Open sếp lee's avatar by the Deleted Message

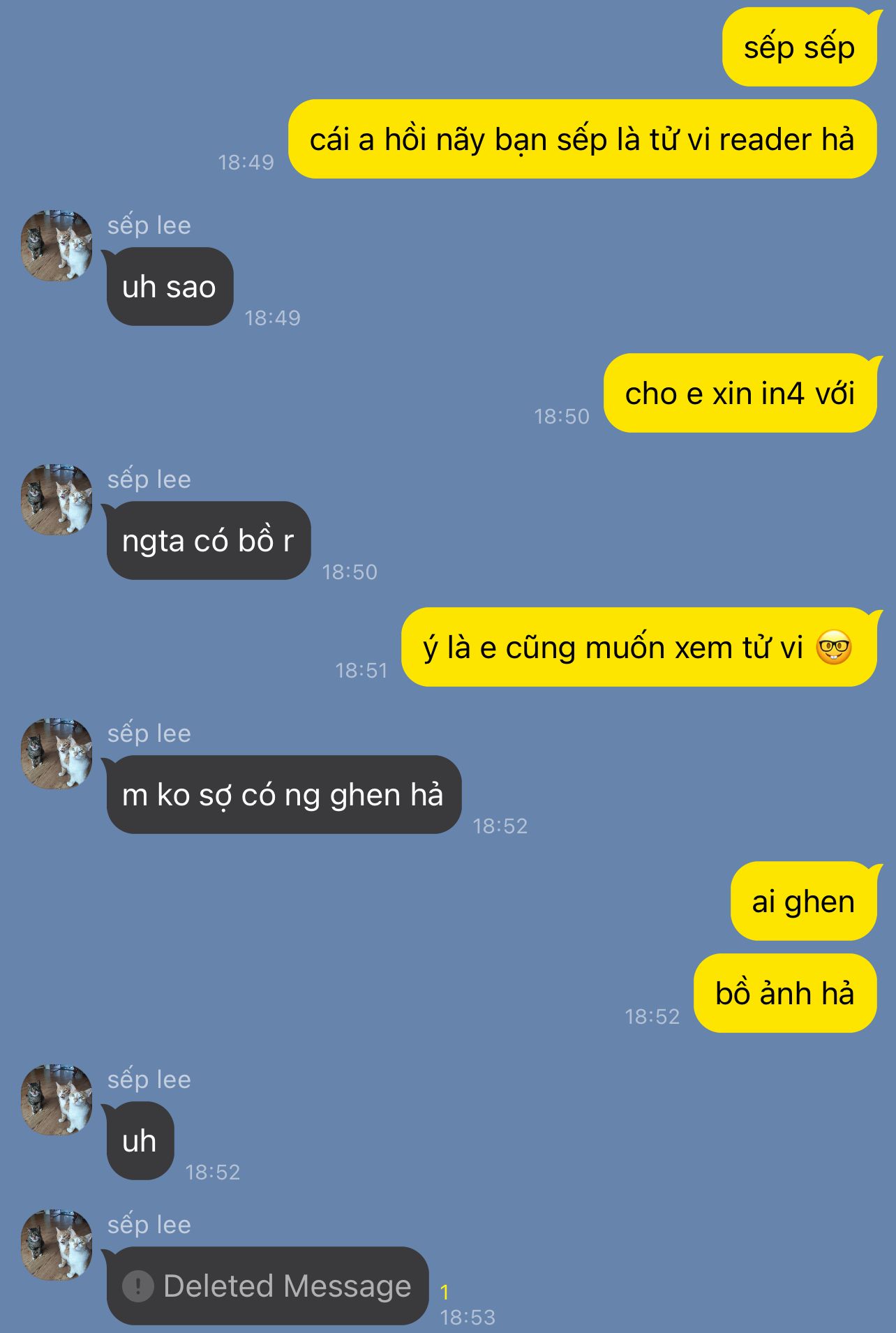57,1245
